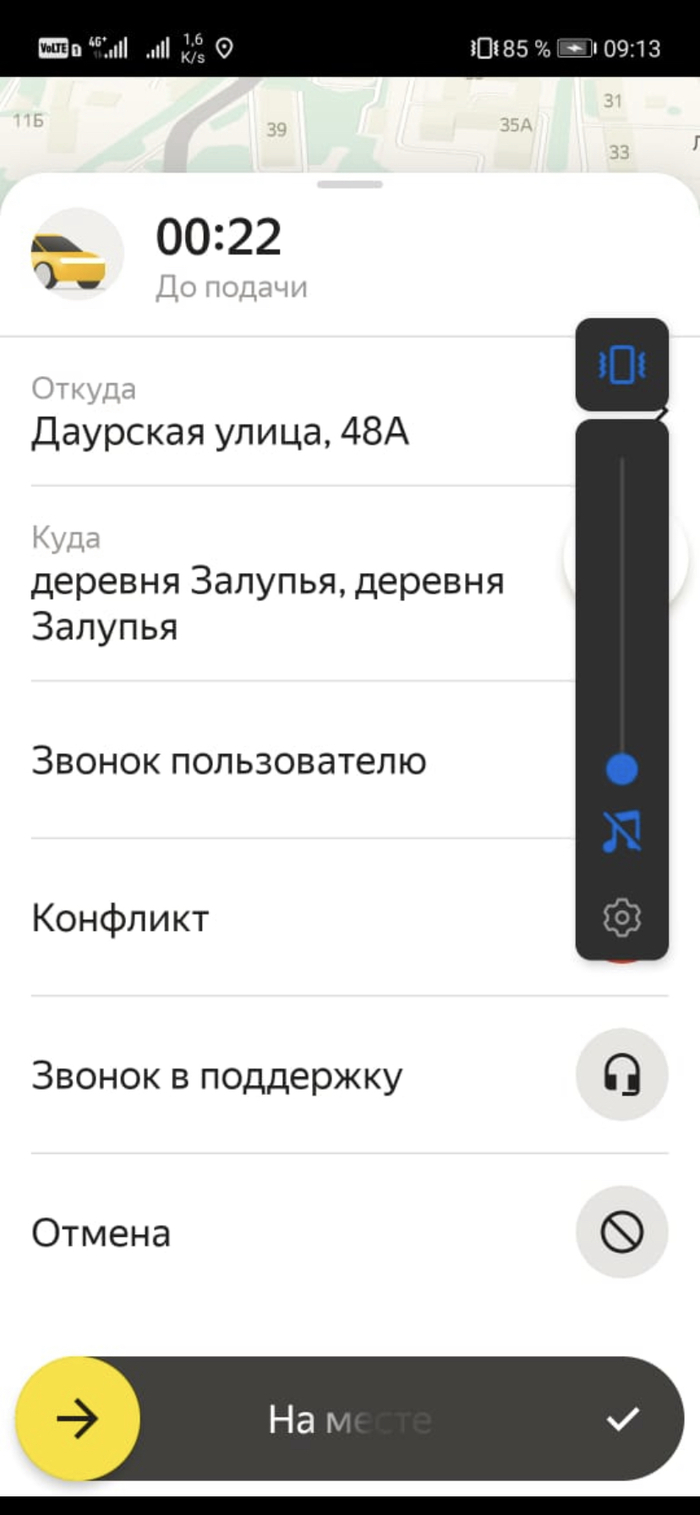Screen dimensions: 700x1515
Task: Tap the vibrate ringer mode icon
Action: point(621,365)
